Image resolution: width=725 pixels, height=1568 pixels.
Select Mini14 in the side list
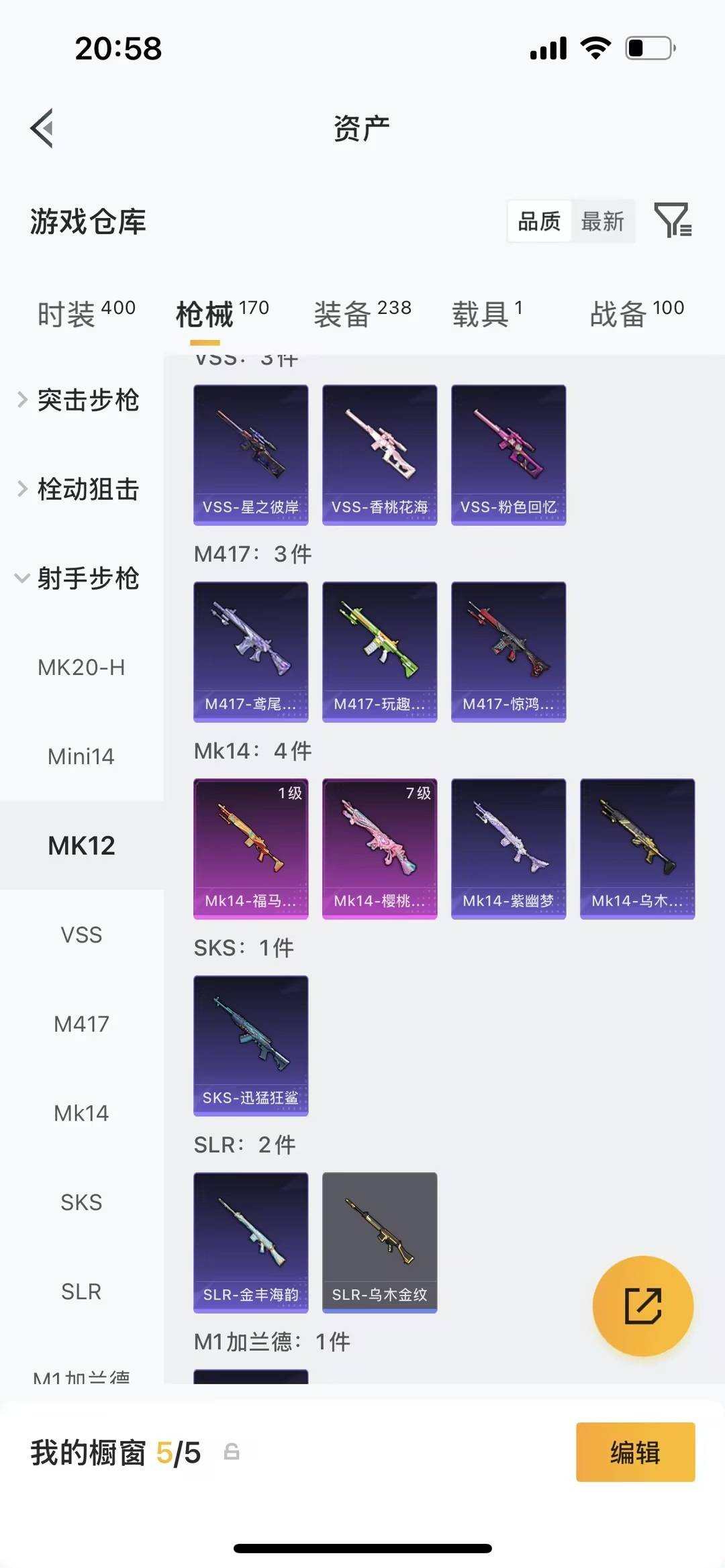click(81, 757)
